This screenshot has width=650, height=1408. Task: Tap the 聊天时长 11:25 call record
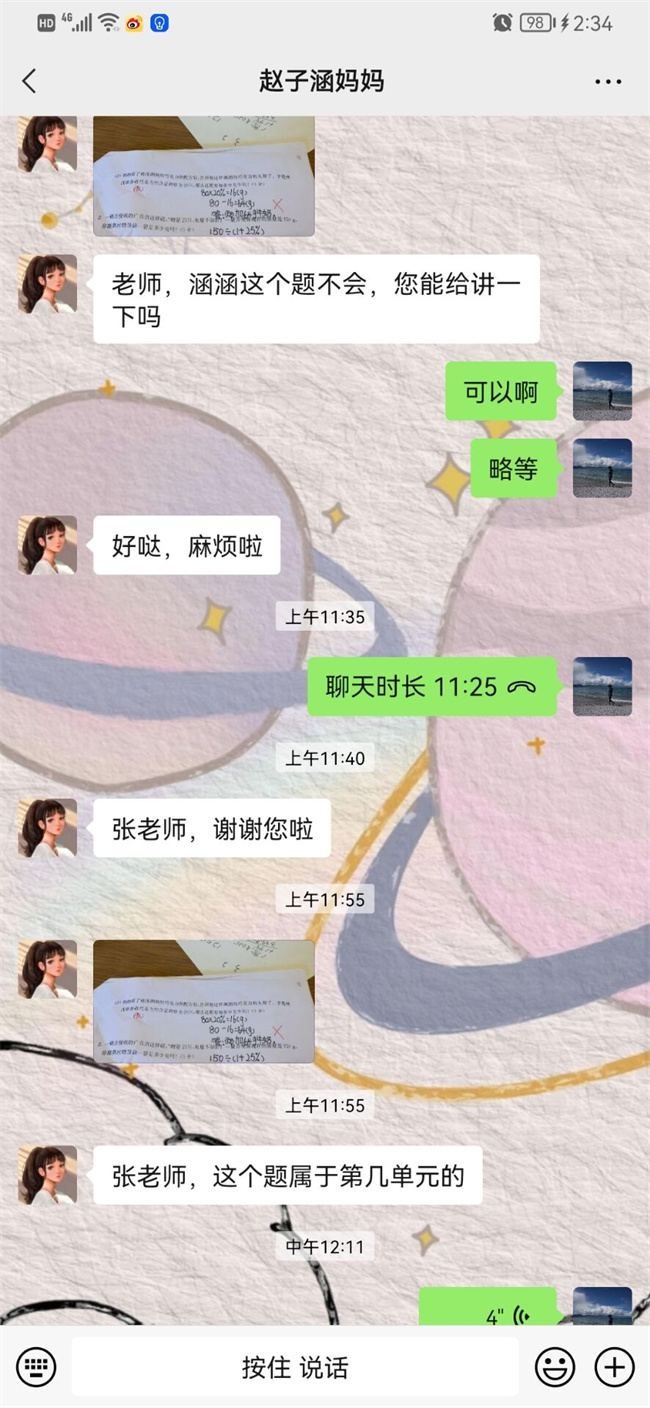pos(431,686)
